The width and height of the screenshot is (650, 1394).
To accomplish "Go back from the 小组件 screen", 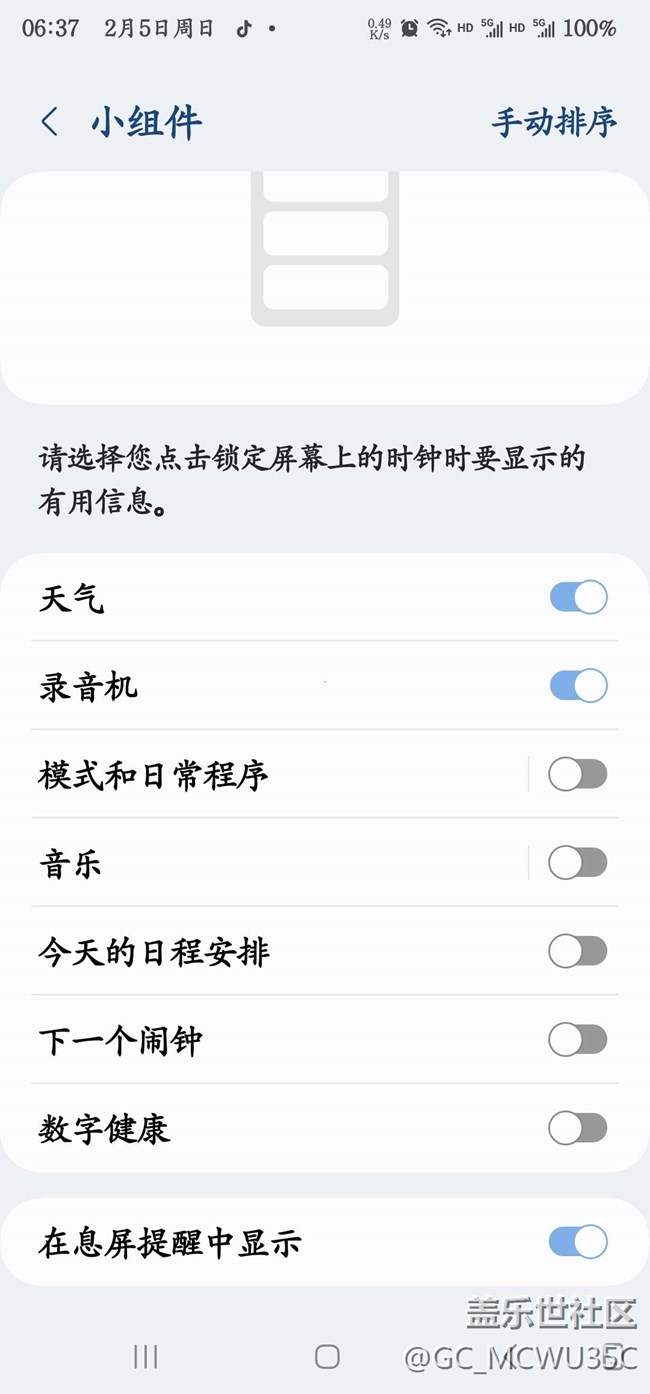I will tap(50, 122).
